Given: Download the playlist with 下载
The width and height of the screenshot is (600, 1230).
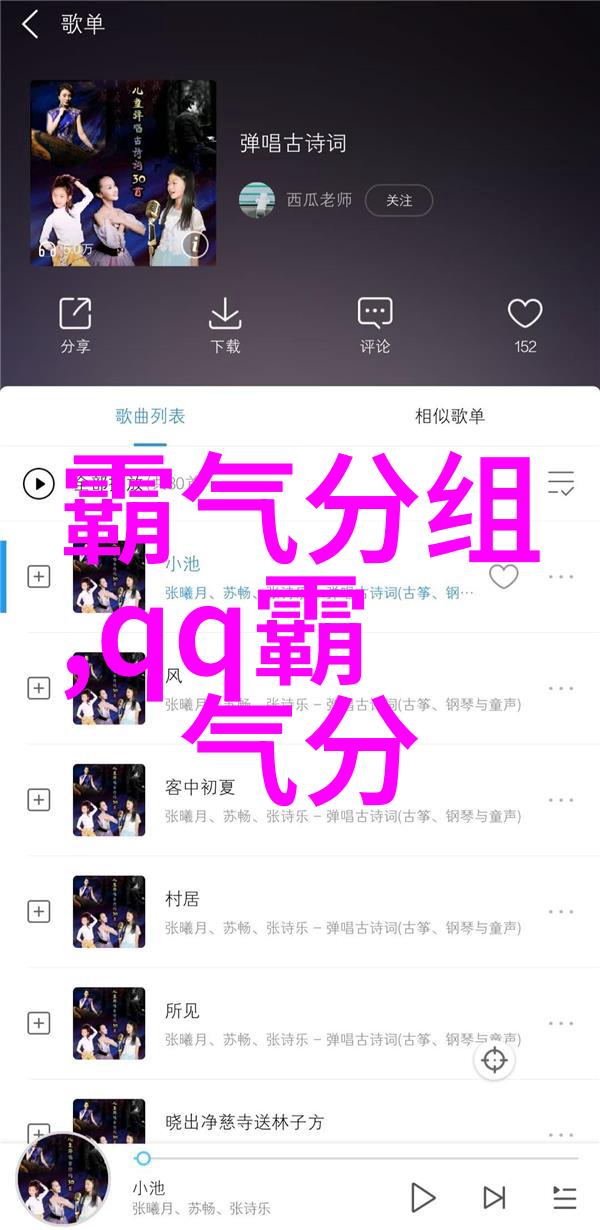Looking at the screenshot, I should (225, 327).
